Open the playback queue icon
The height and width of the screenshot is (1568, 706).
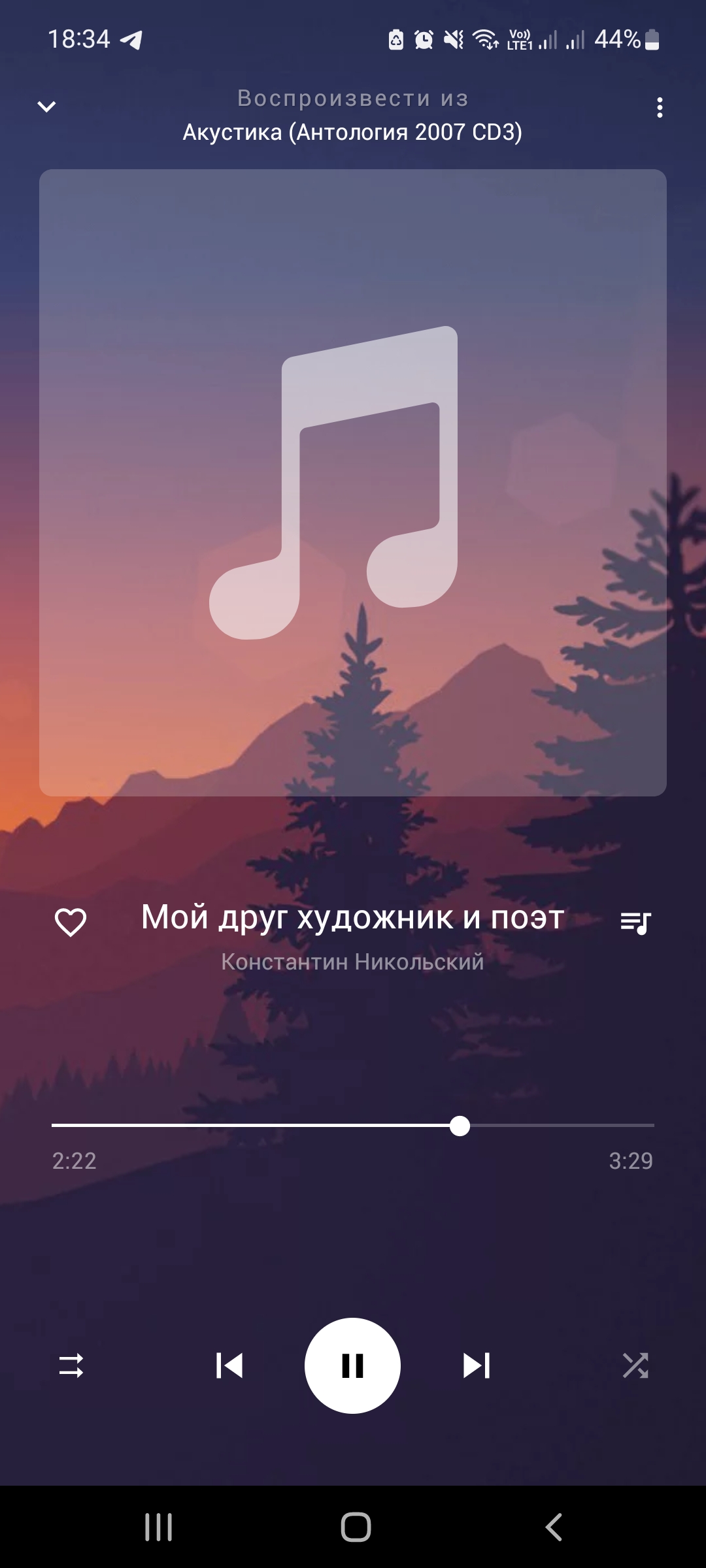(x=635, y=923)
